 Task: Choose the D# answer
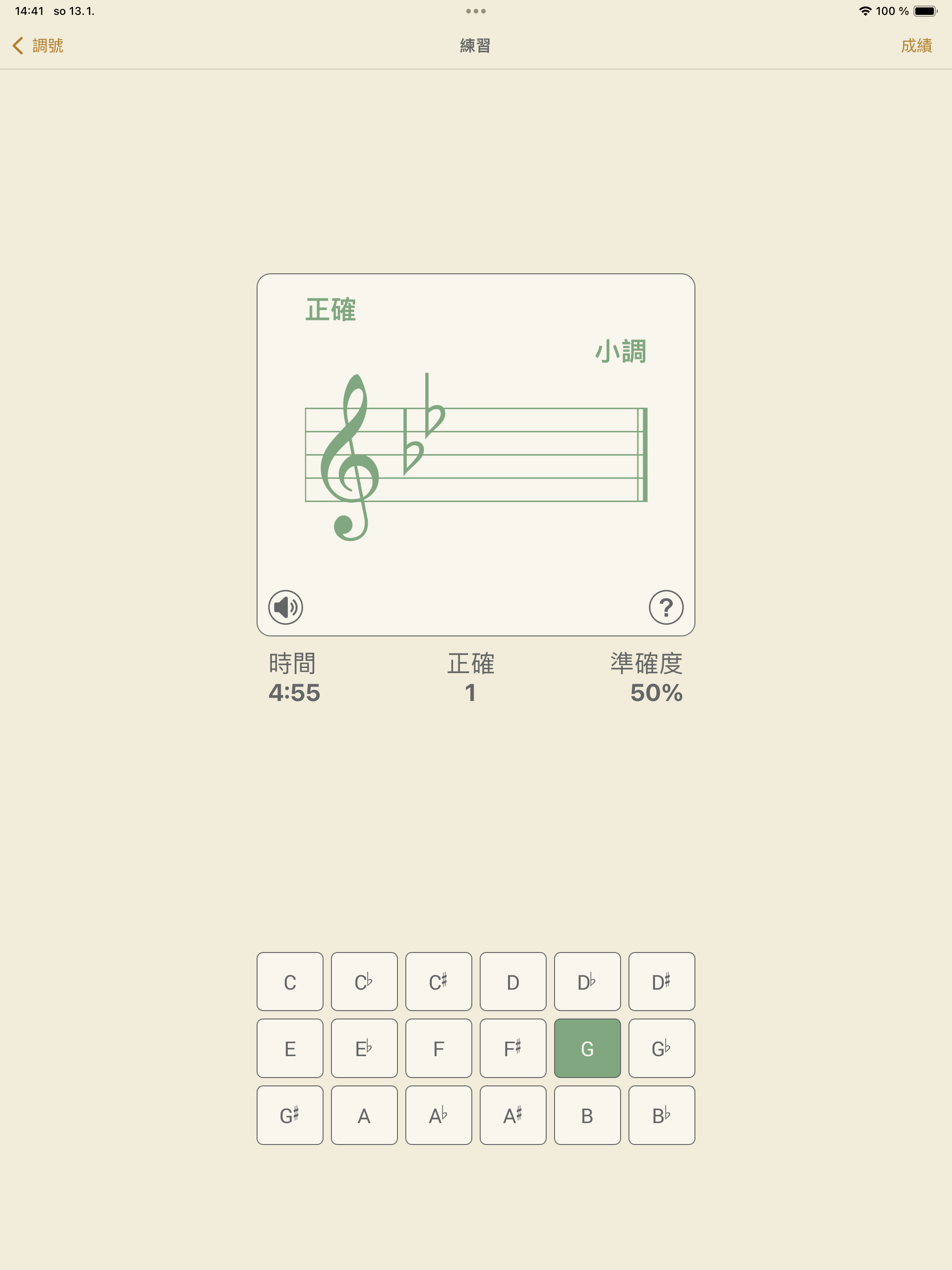pos(661,981)
